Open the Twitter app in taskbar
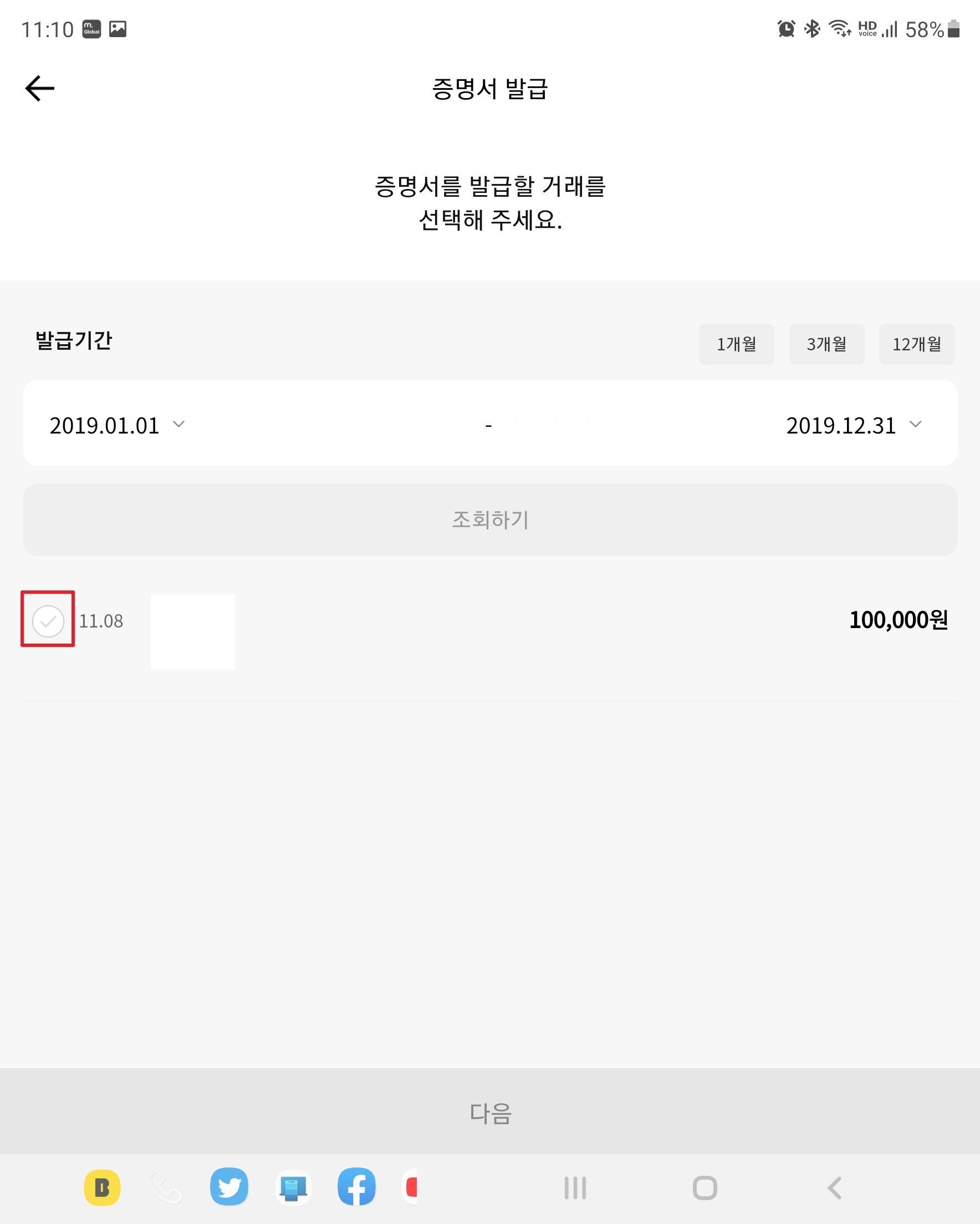 (x=229, y=1187)
